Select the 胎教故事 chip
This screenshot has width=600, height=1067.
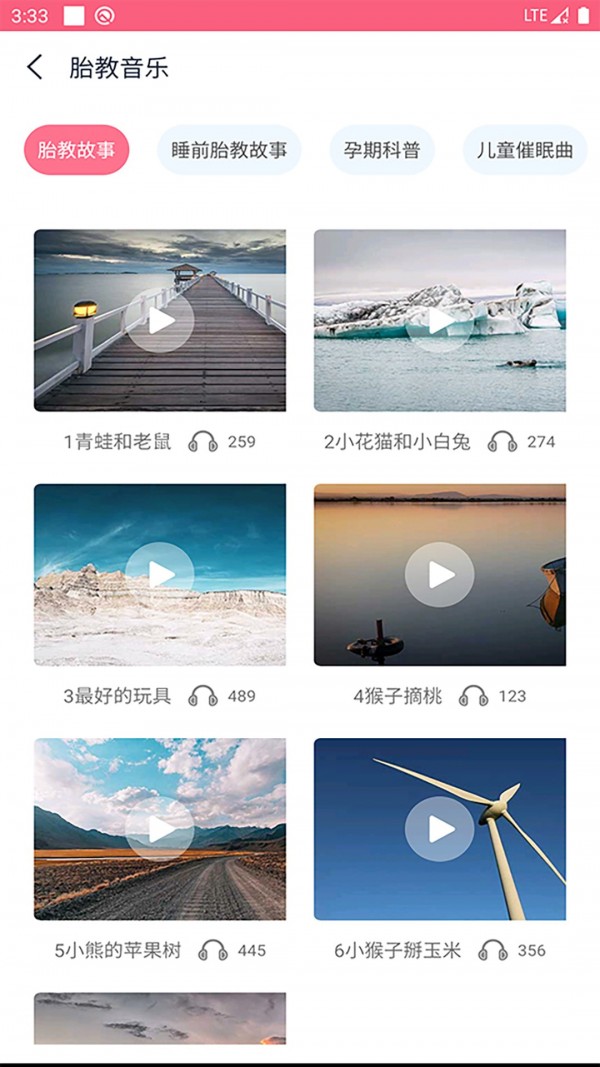(x=77, y=150)
